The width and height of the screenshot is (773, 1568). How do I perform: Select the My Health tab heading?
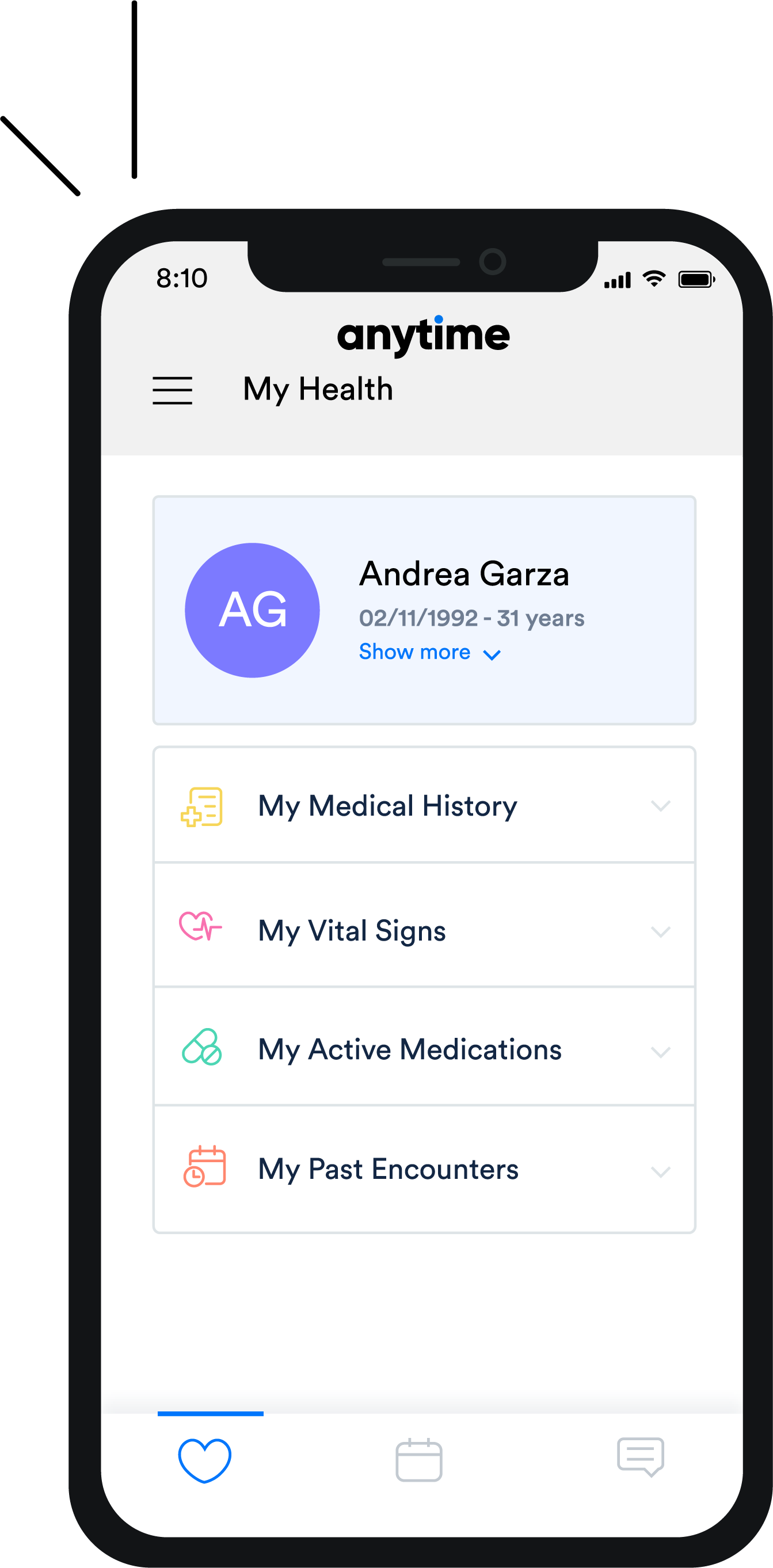[x=317, y=389]
